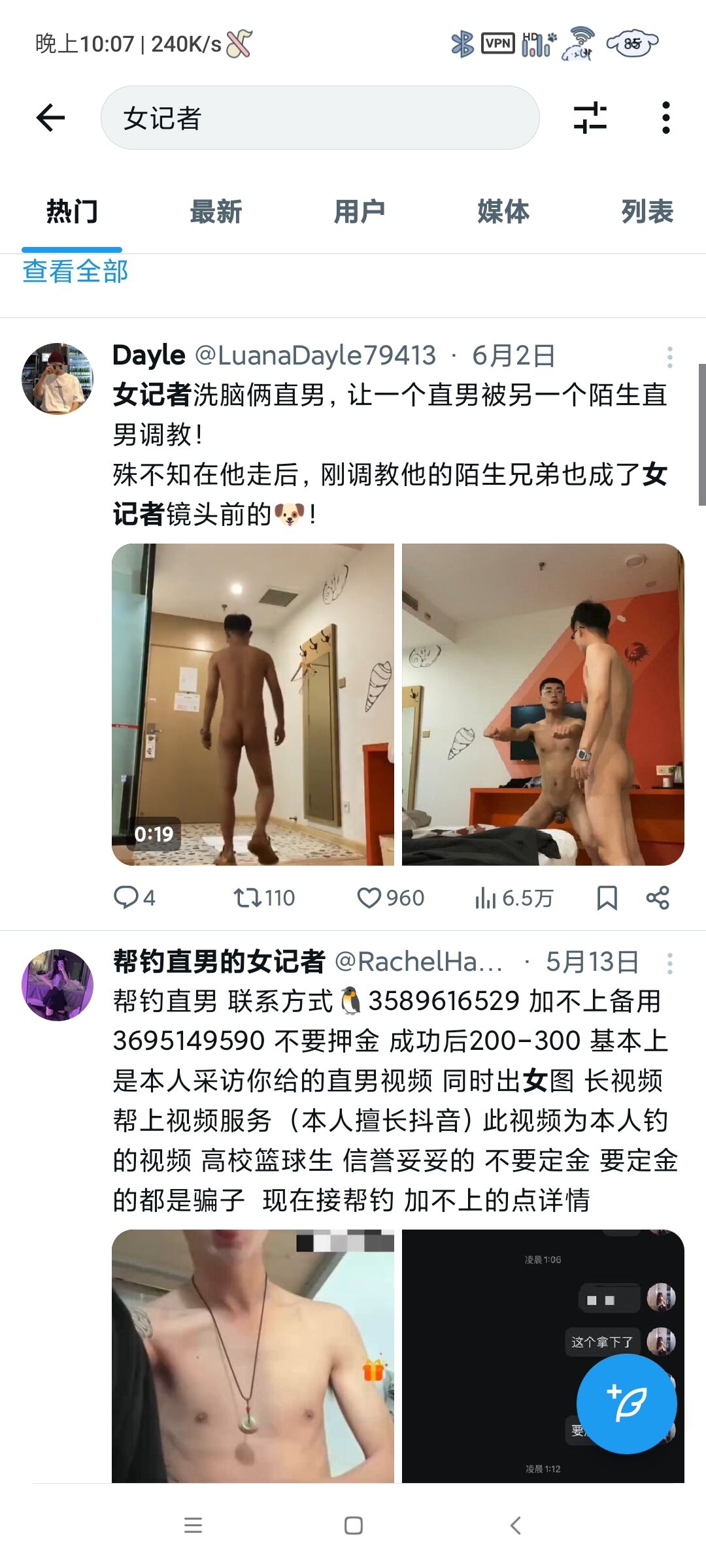This screenshot has height=1568, width=706.
Task: Compose a new post with the floating button
Action: pos(626,1403)
